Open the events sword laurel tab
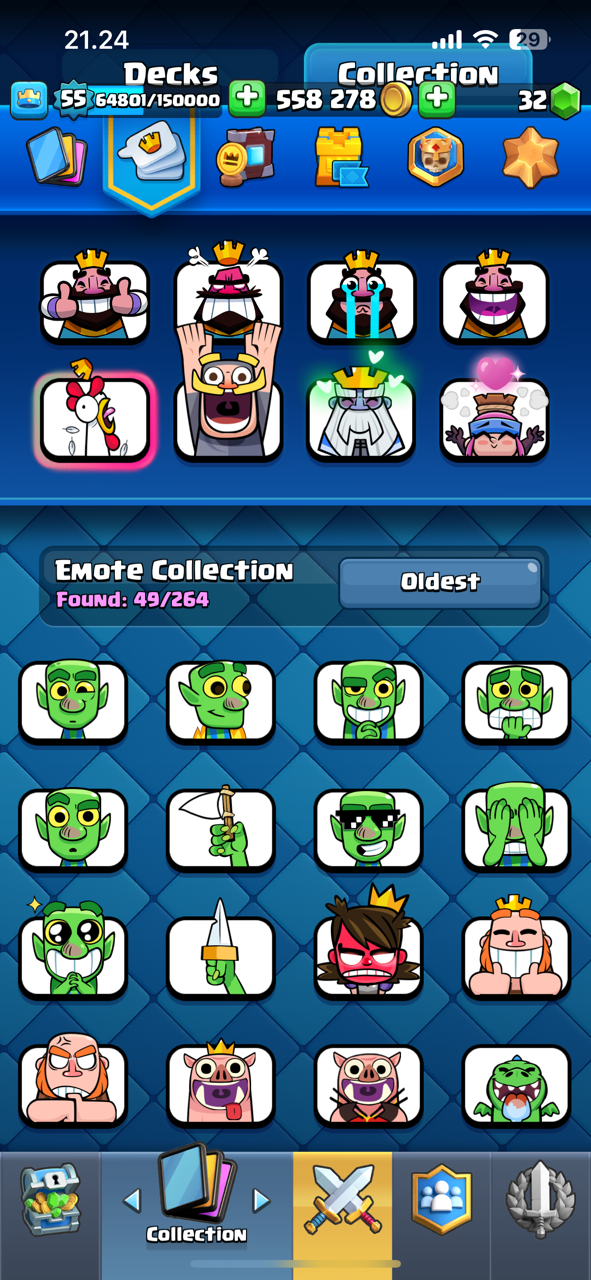The height and width of the screenshot is (1280, 591). click(540, 1199)
